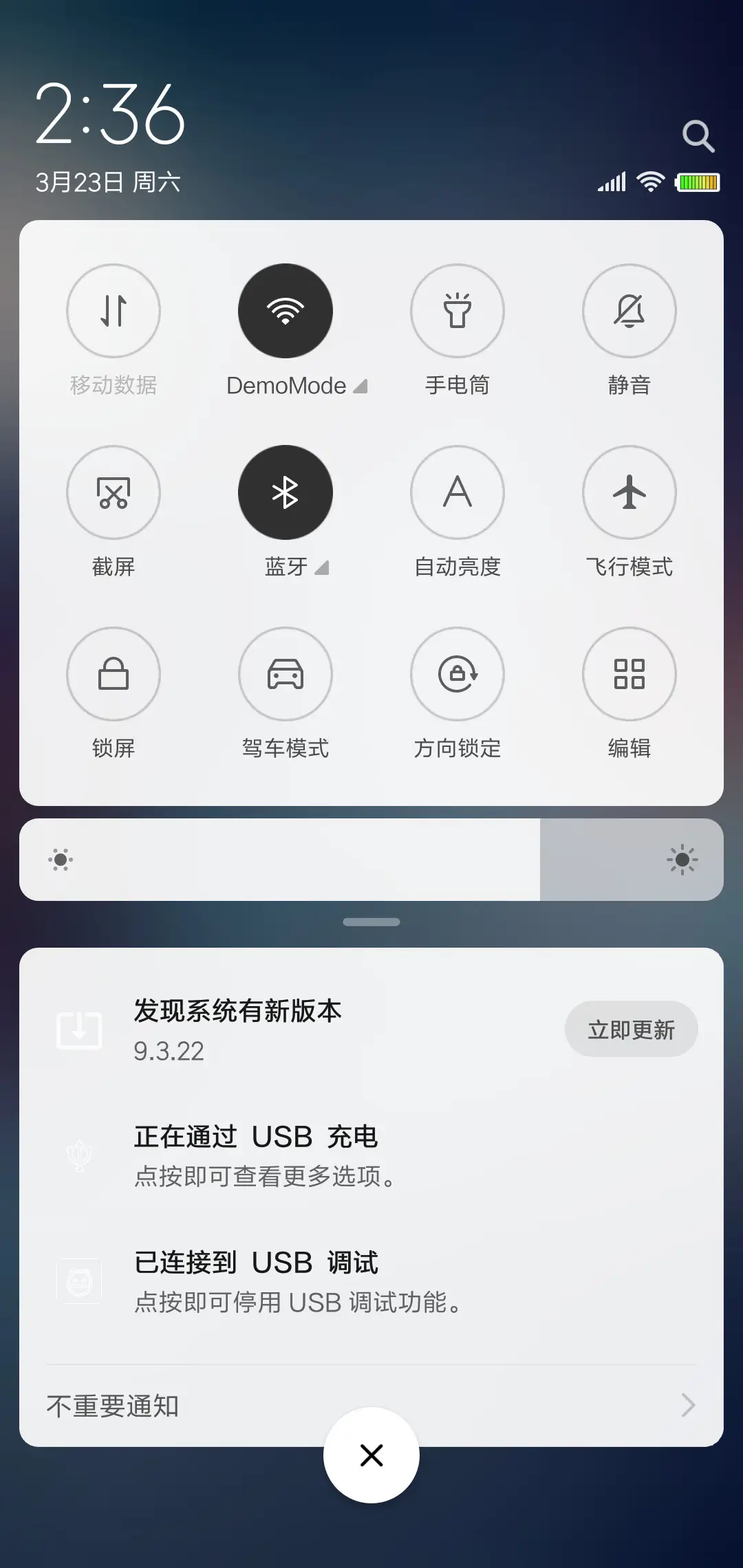This screenshot has height=1568, width=743.
Task: Open the quick tiles editor icon
Action: click(x=629, y=675)
